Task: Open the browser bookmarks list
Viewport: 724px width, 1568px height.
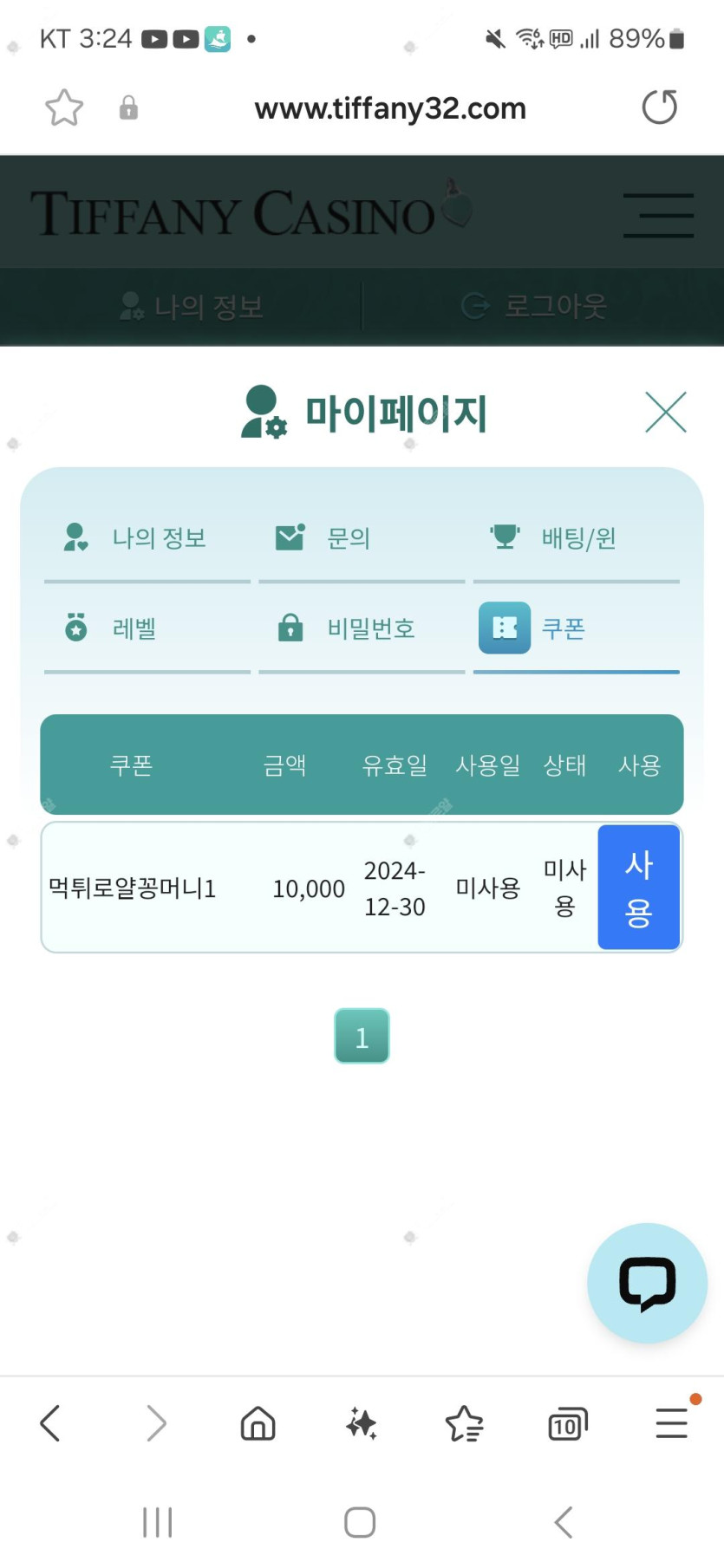Action: pos(464,1423)
